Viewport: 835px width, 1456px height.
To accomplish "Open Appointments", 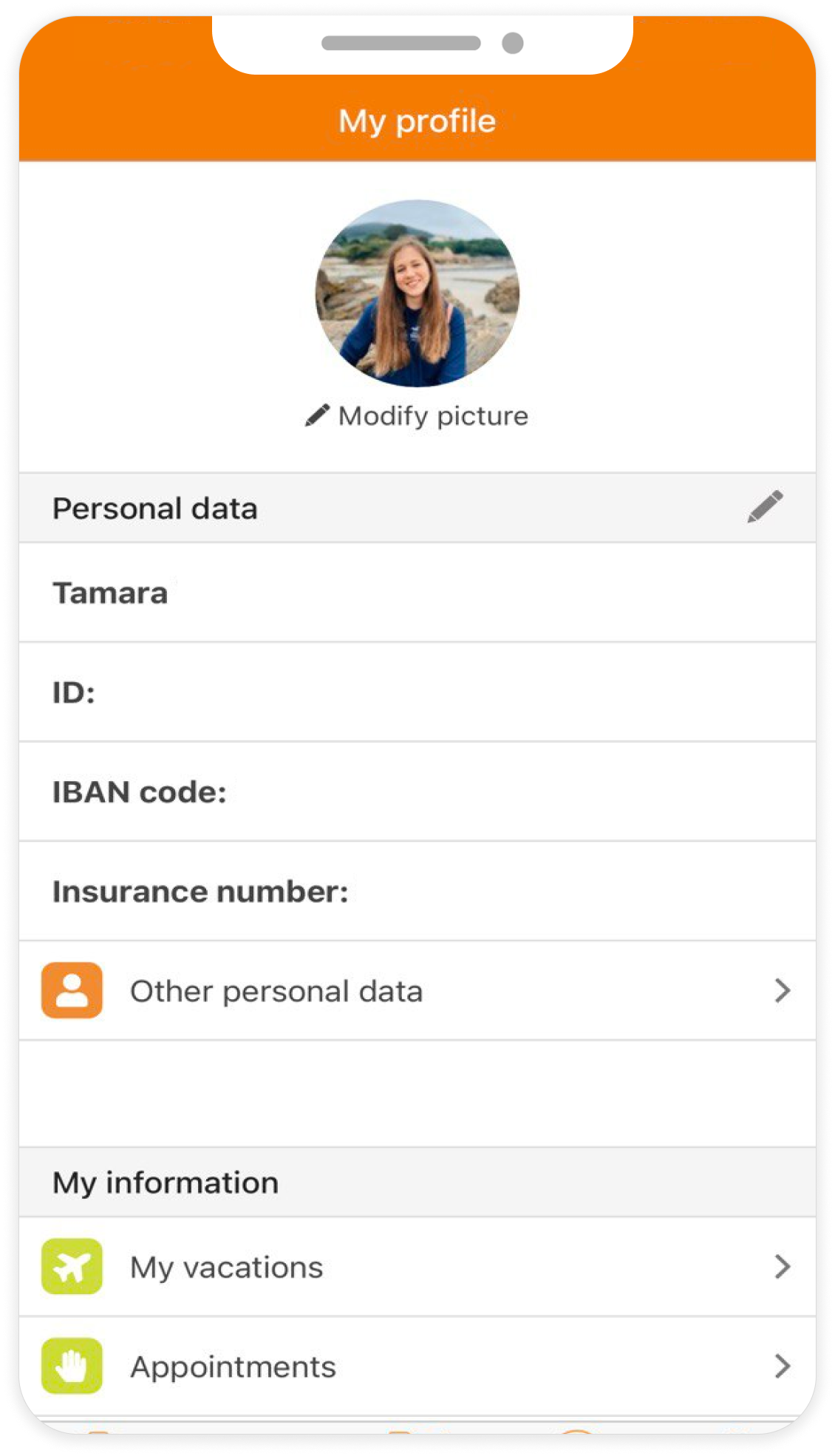I will 417,1367.
